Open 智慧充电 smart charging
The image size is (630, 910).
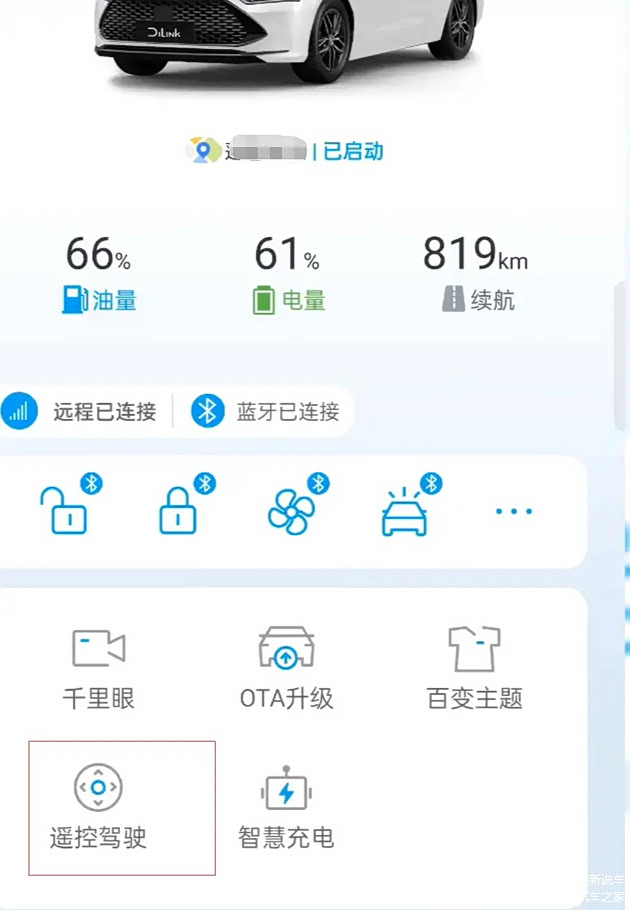click(286, 806)
